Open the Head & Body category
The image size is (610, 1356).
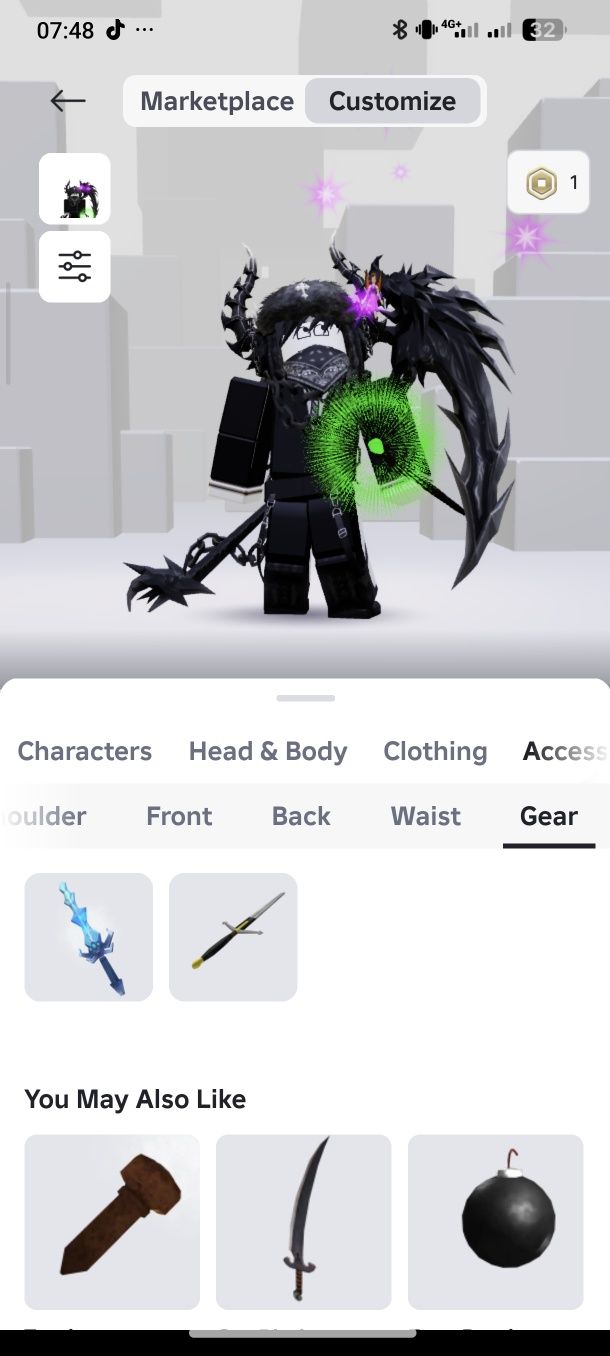coord(268,751)
